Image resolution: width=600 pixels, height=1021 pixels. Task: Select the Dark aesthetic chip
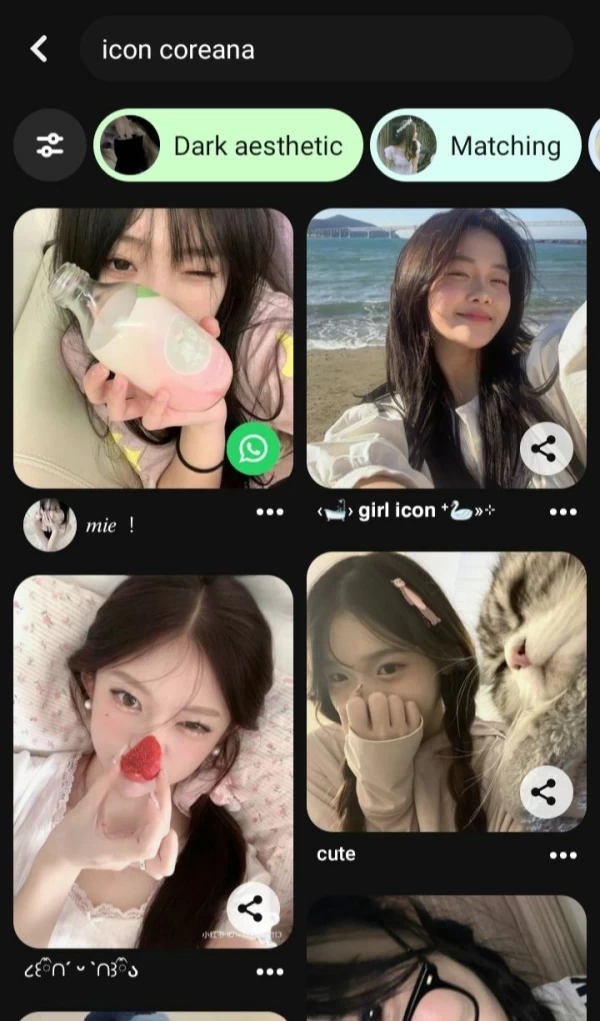[228, 146]
